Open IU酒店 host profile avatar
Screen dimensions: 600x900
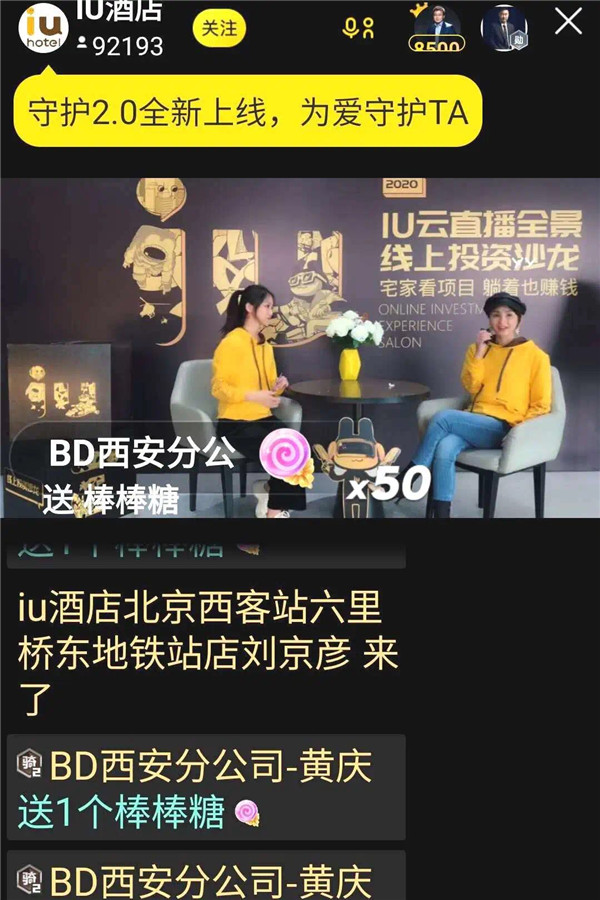click(x=44, y=28)
